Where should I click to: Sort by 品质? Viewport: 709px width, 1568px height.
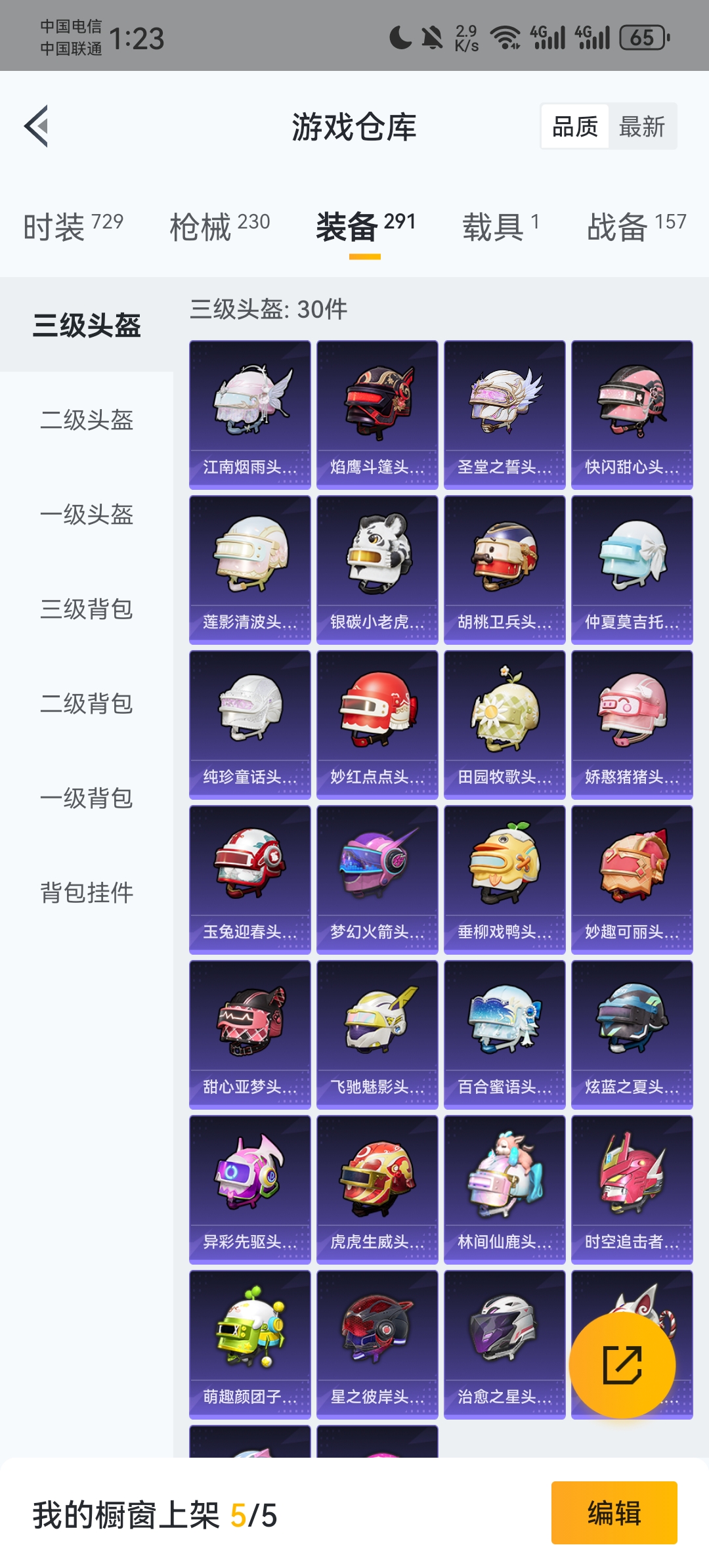pos(575,126)
